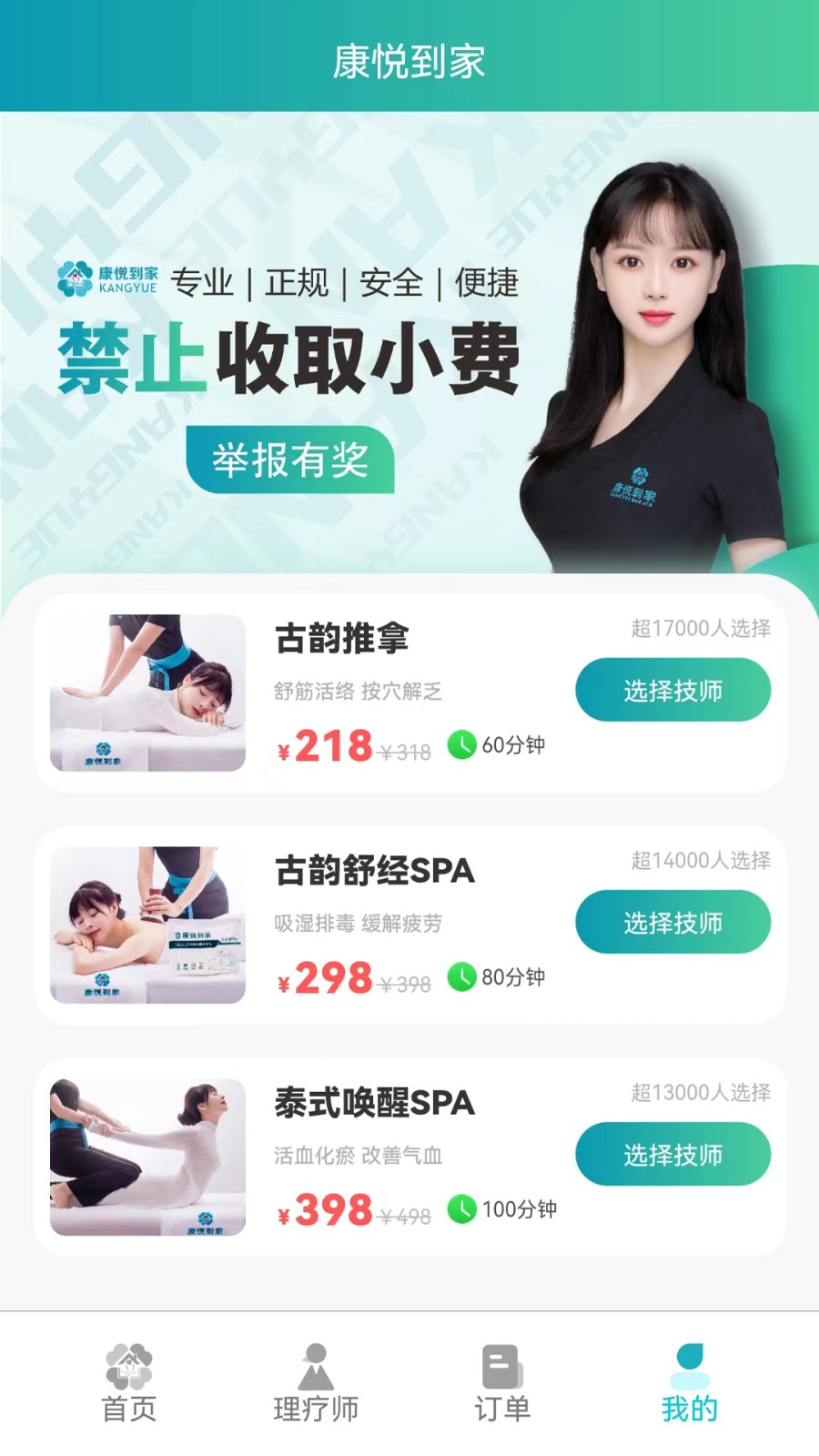The image size is (819, 1456).
Task: Select 选择技师 under 泰式唤醒SPA
Action: pos(672,1154)
